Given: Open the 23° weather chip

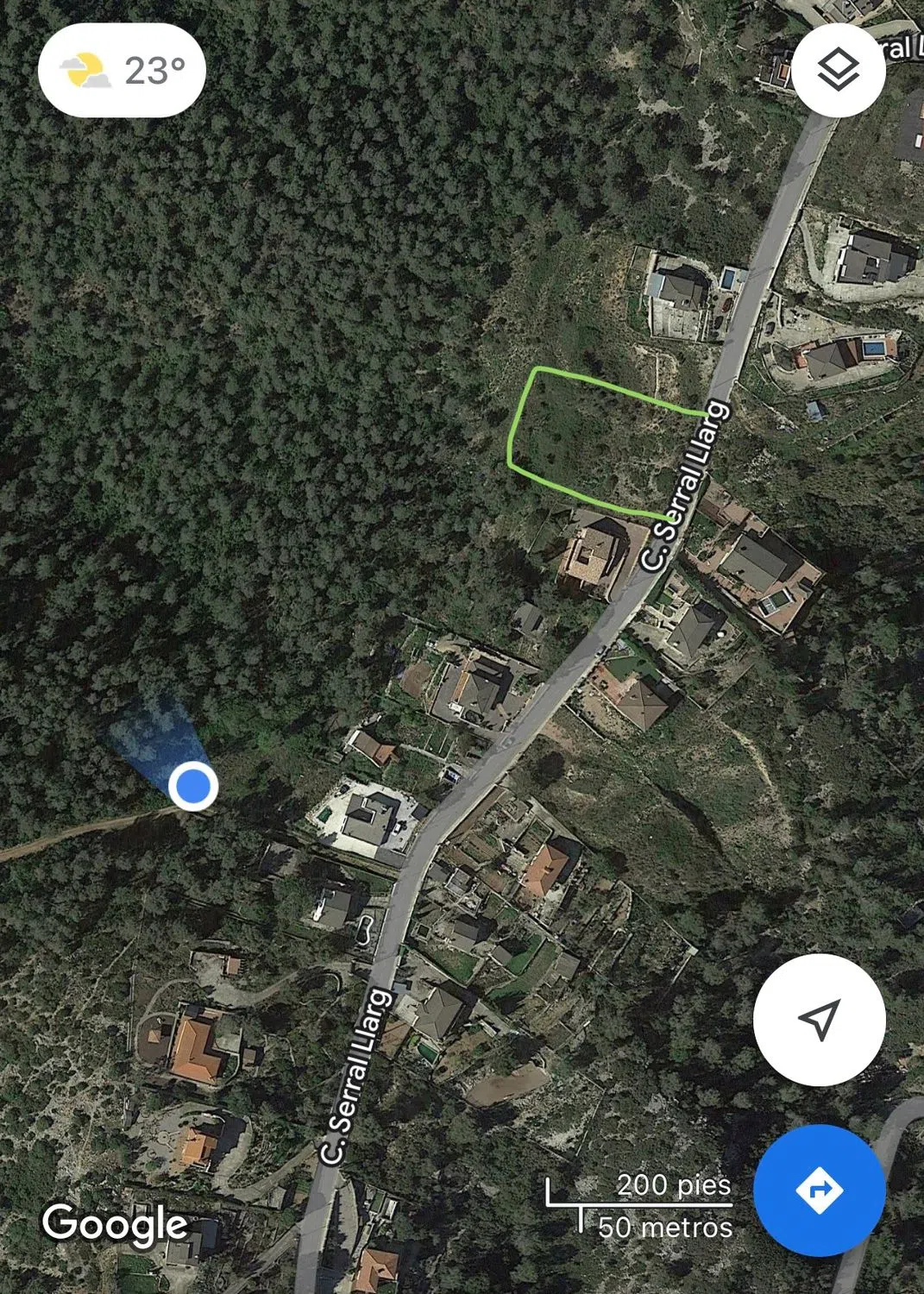Looking at the screenshot, I should [x=122, y=71].
